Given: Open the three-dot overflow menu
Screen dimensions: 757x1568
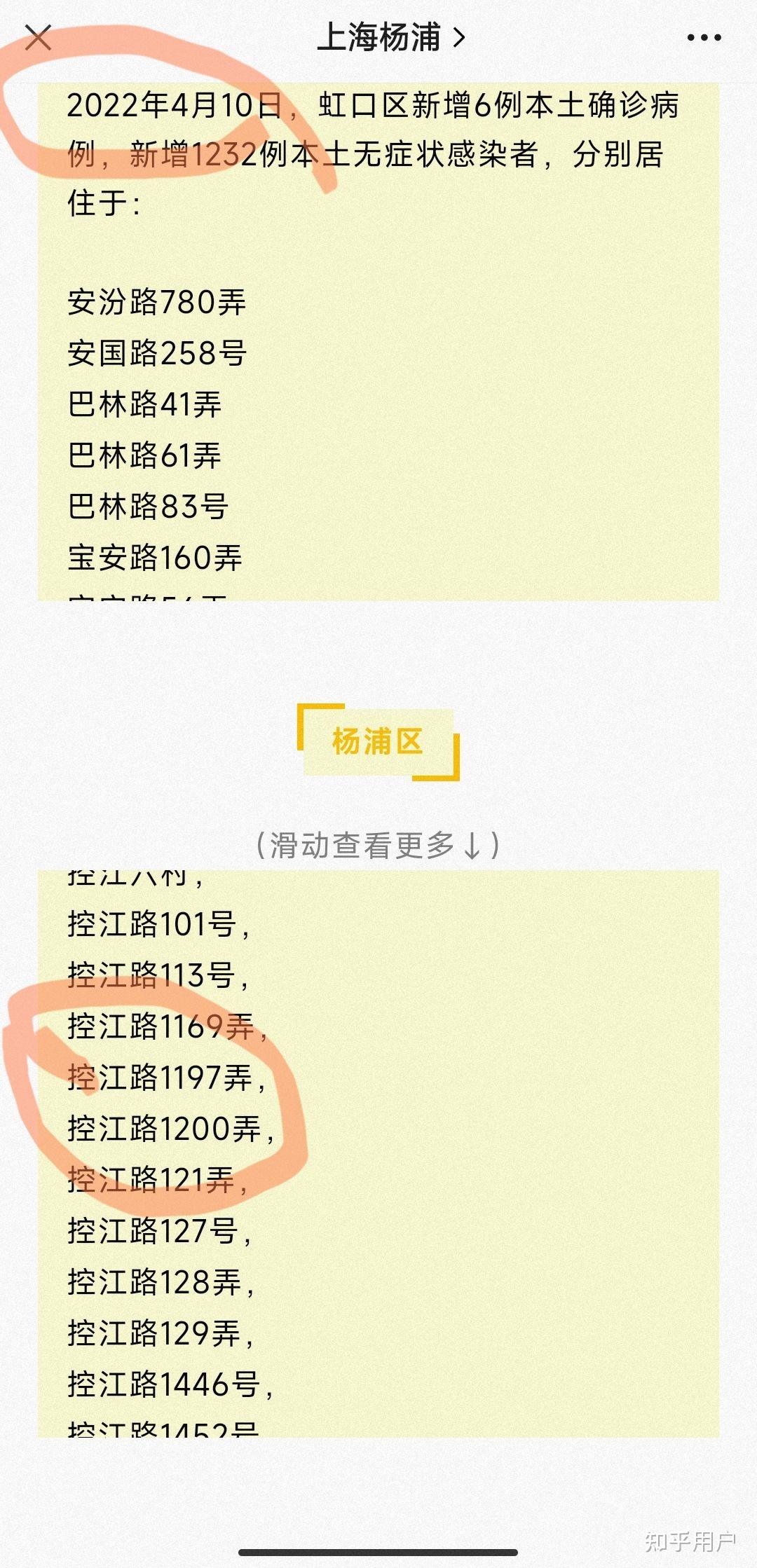Looking at the screenshot, I should click(x=704, y=38).
